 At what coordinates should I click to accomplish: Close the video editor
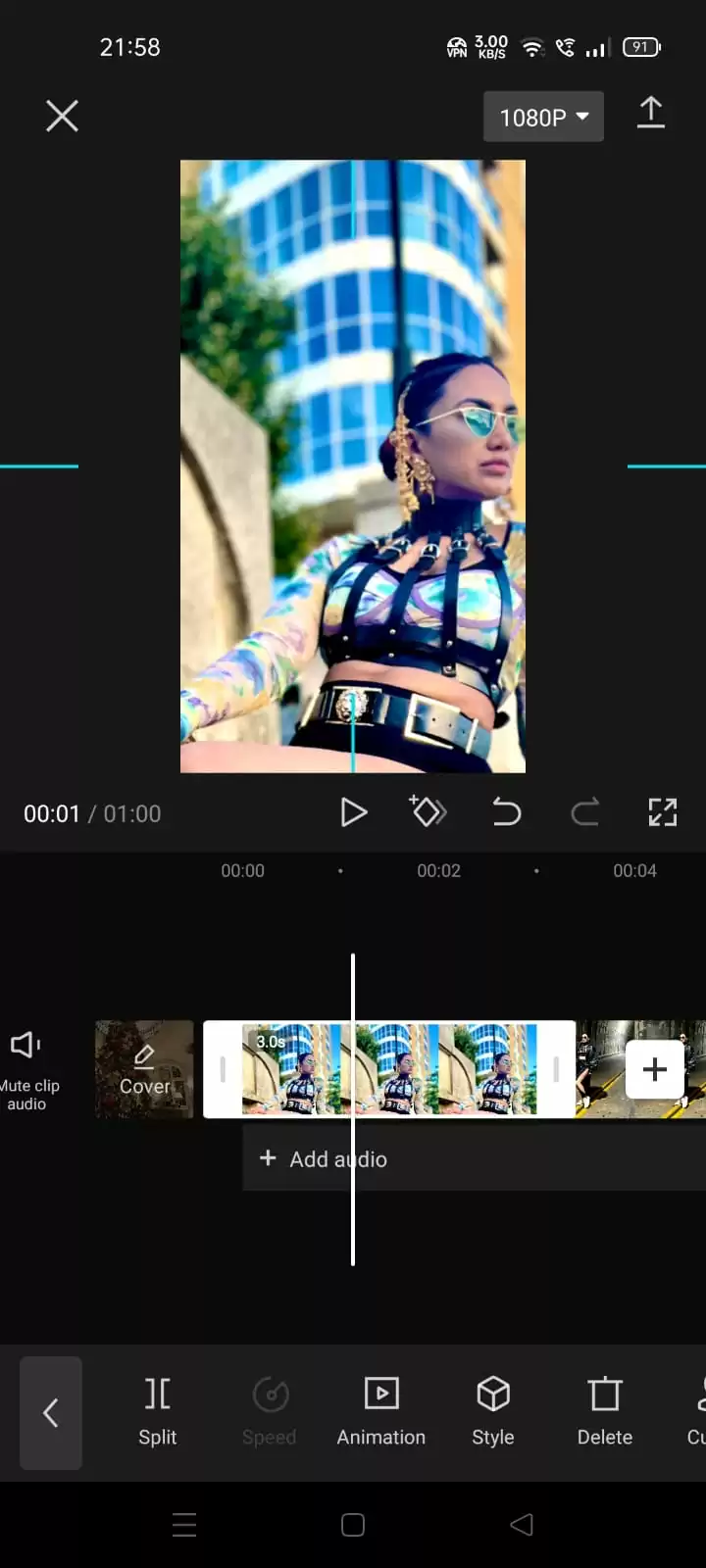tap(62, 117)
